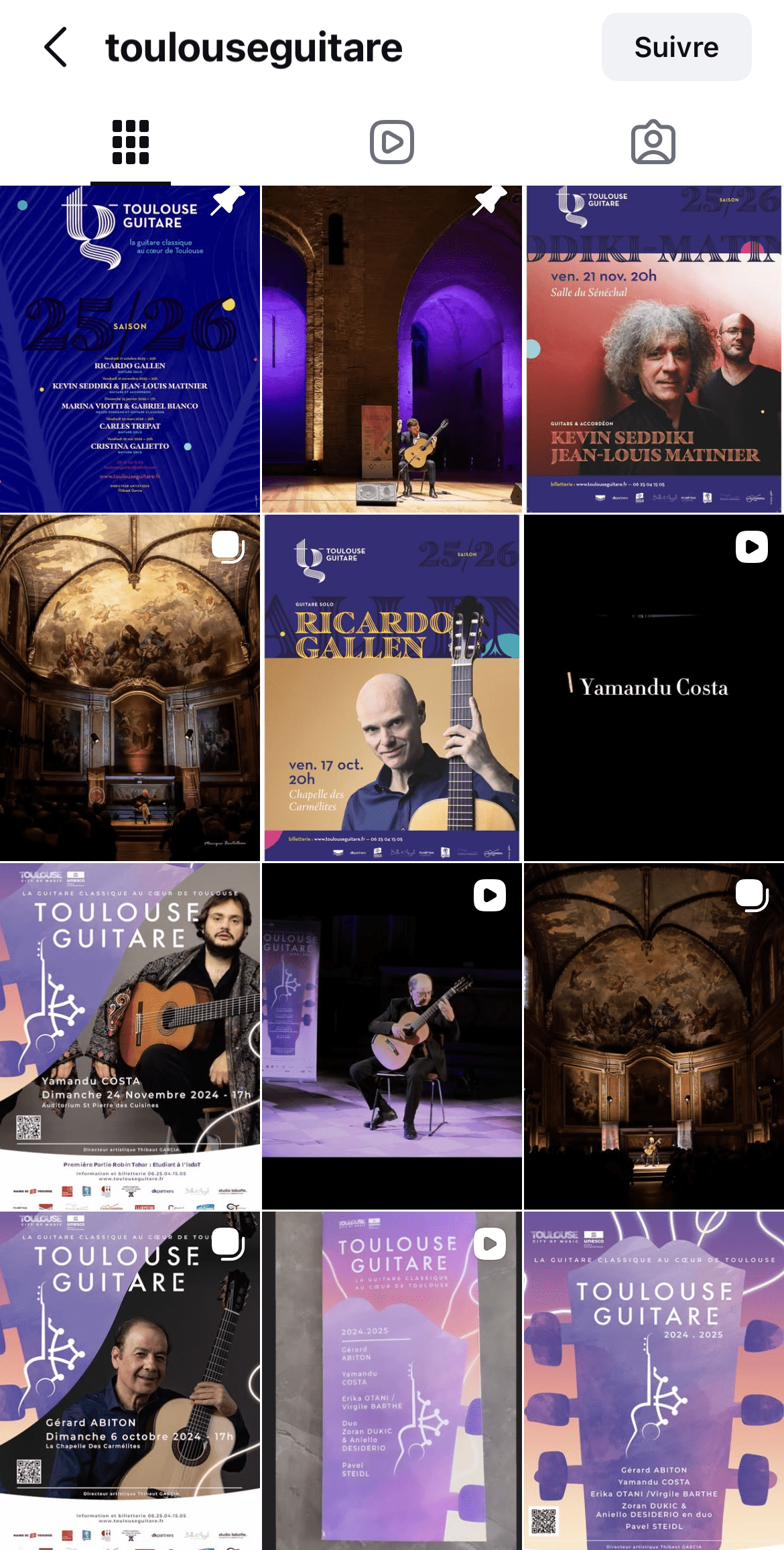This screenshot has width=784, height=1550.
Task: Play the reel showing the 2024.2025 banner
Action: (392, 1380)
